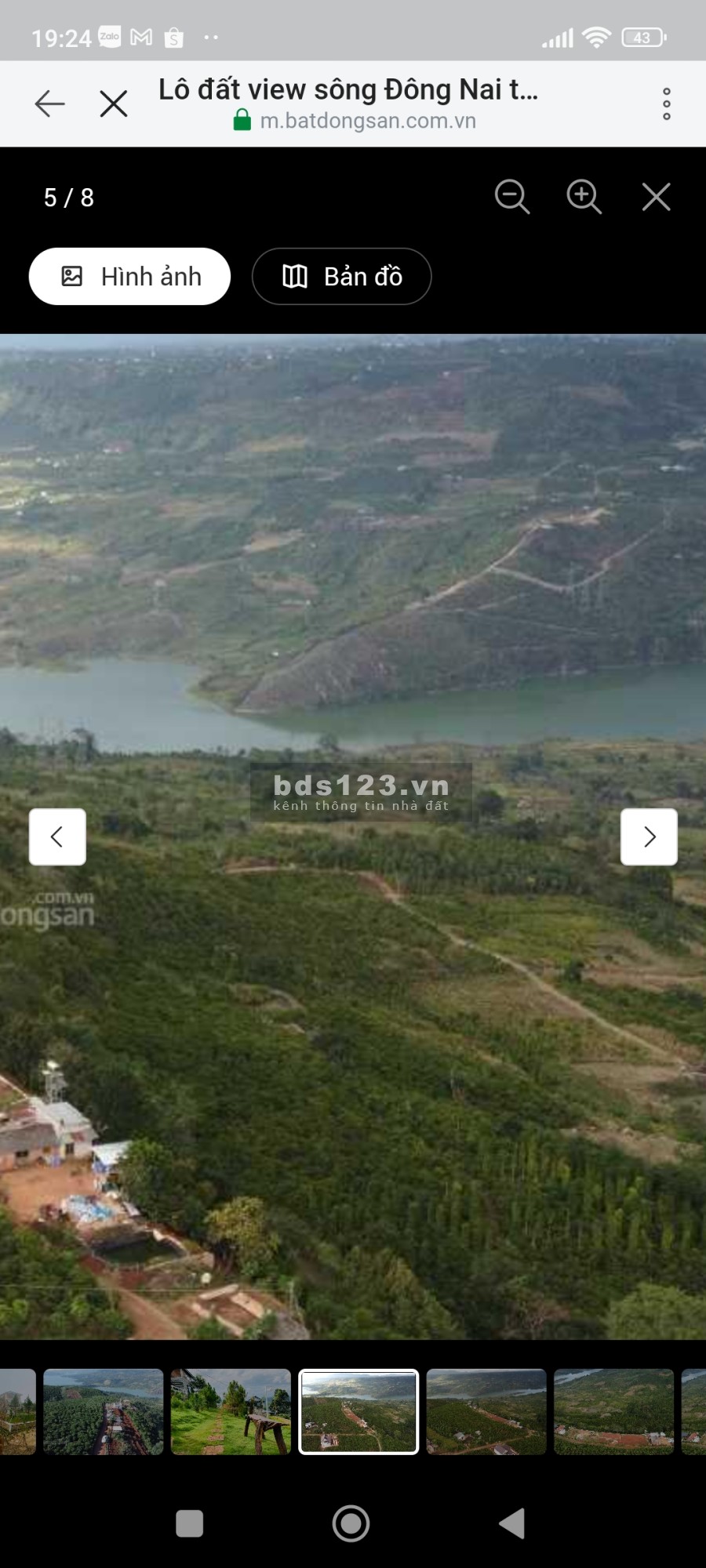Switch to the Bản đồ map tab

tap(341, 276)
